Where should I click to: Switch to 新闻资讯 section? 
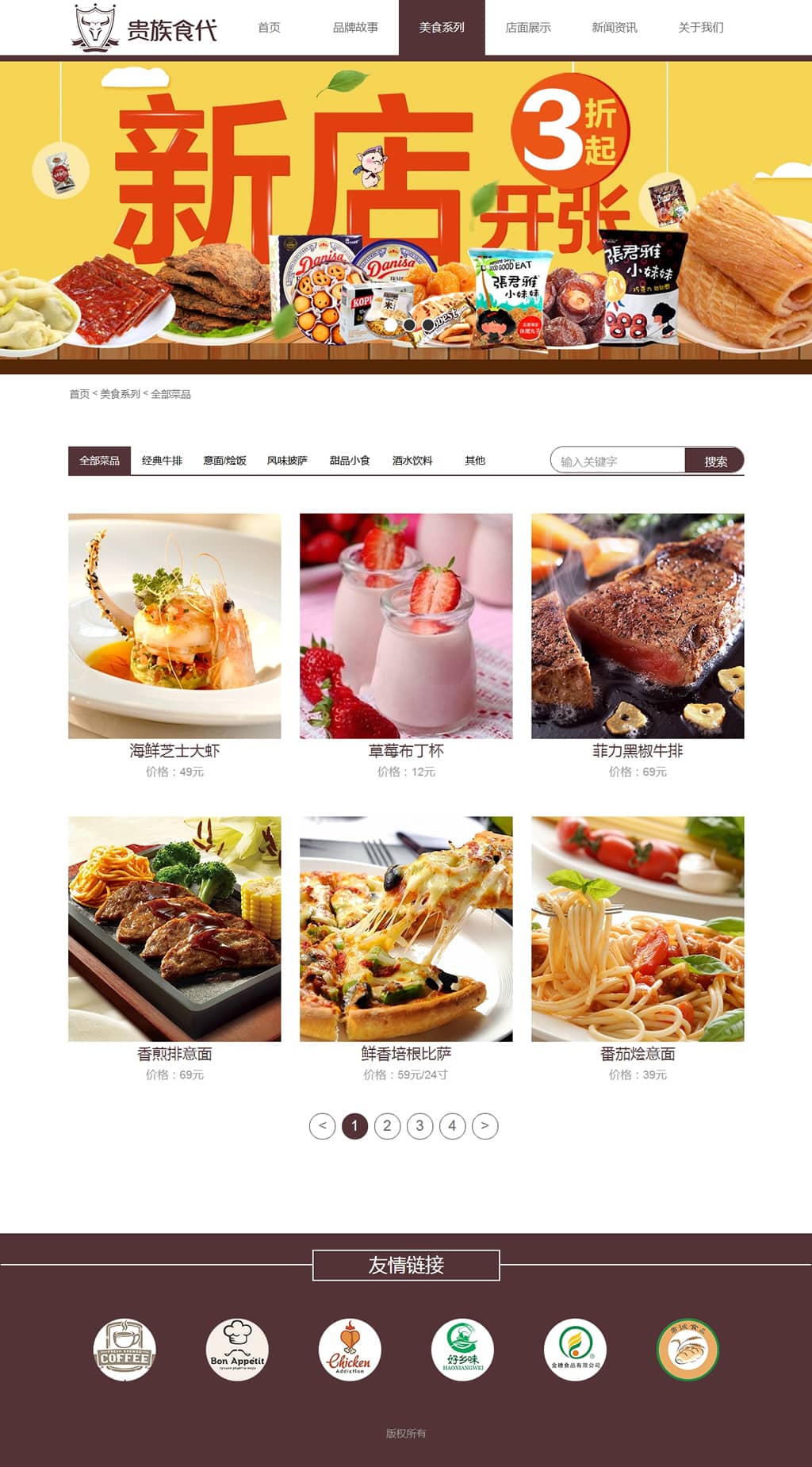(x=615, y=28)
